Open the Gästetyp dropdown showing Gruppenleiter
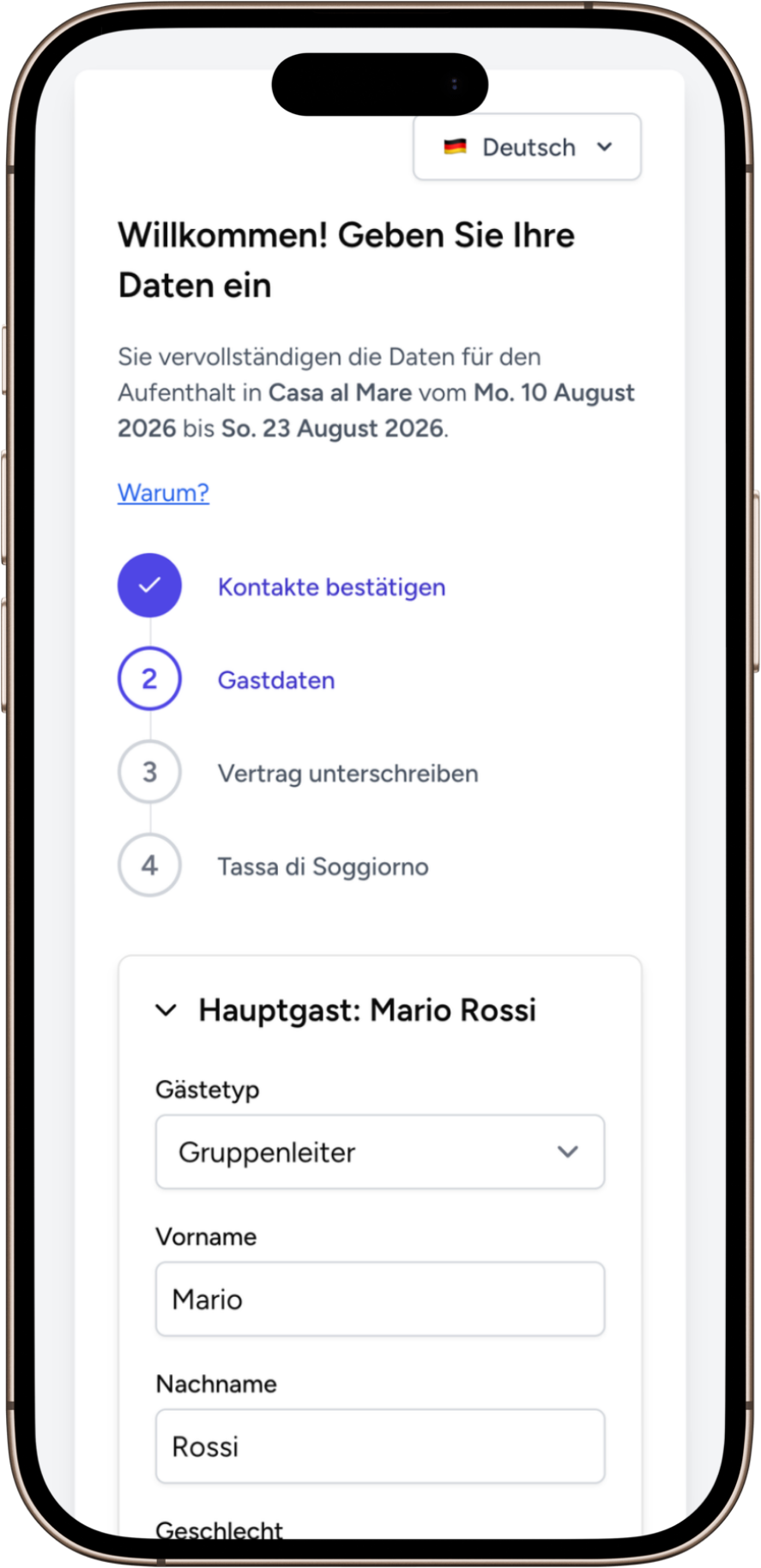 tap(379, 1152)
